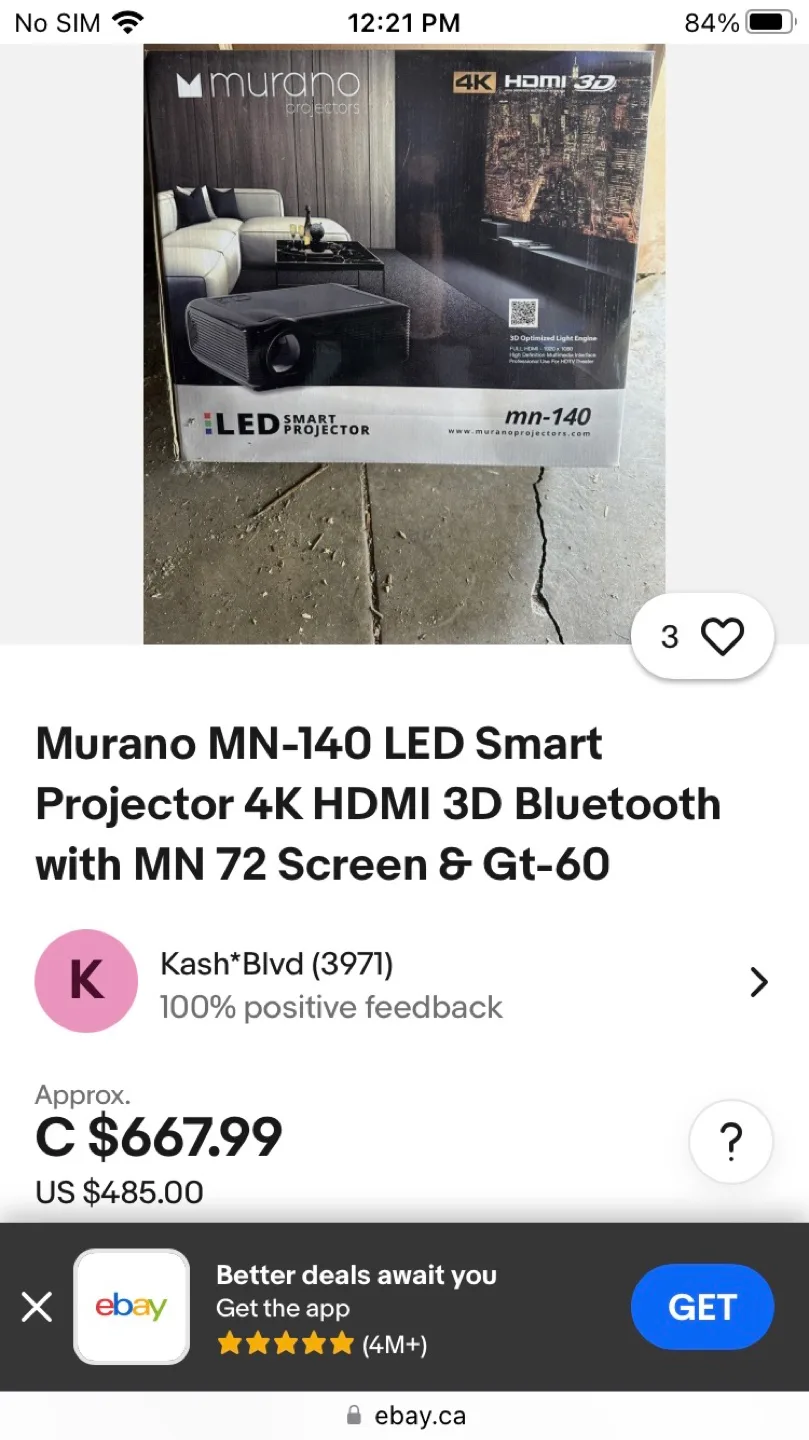Tap the question mark help icon beside the price
Image resolution: width=809 pixels, height=1440 pixels.
[731, 1141]
